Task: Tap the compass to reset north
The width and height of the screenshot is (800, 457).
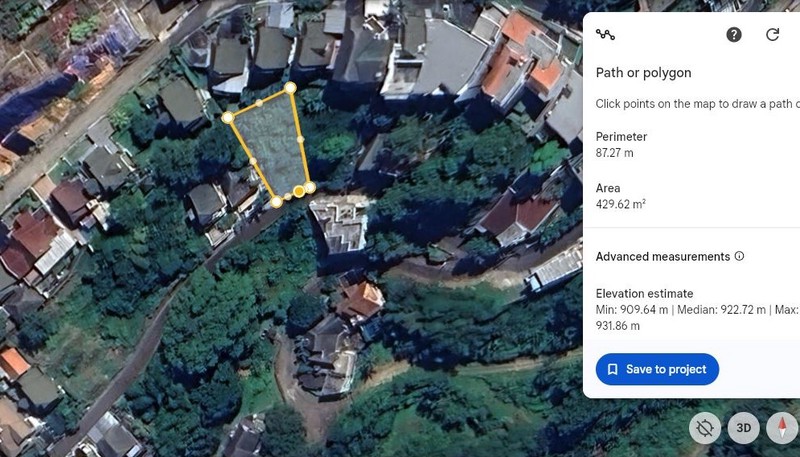Action: 783,428
